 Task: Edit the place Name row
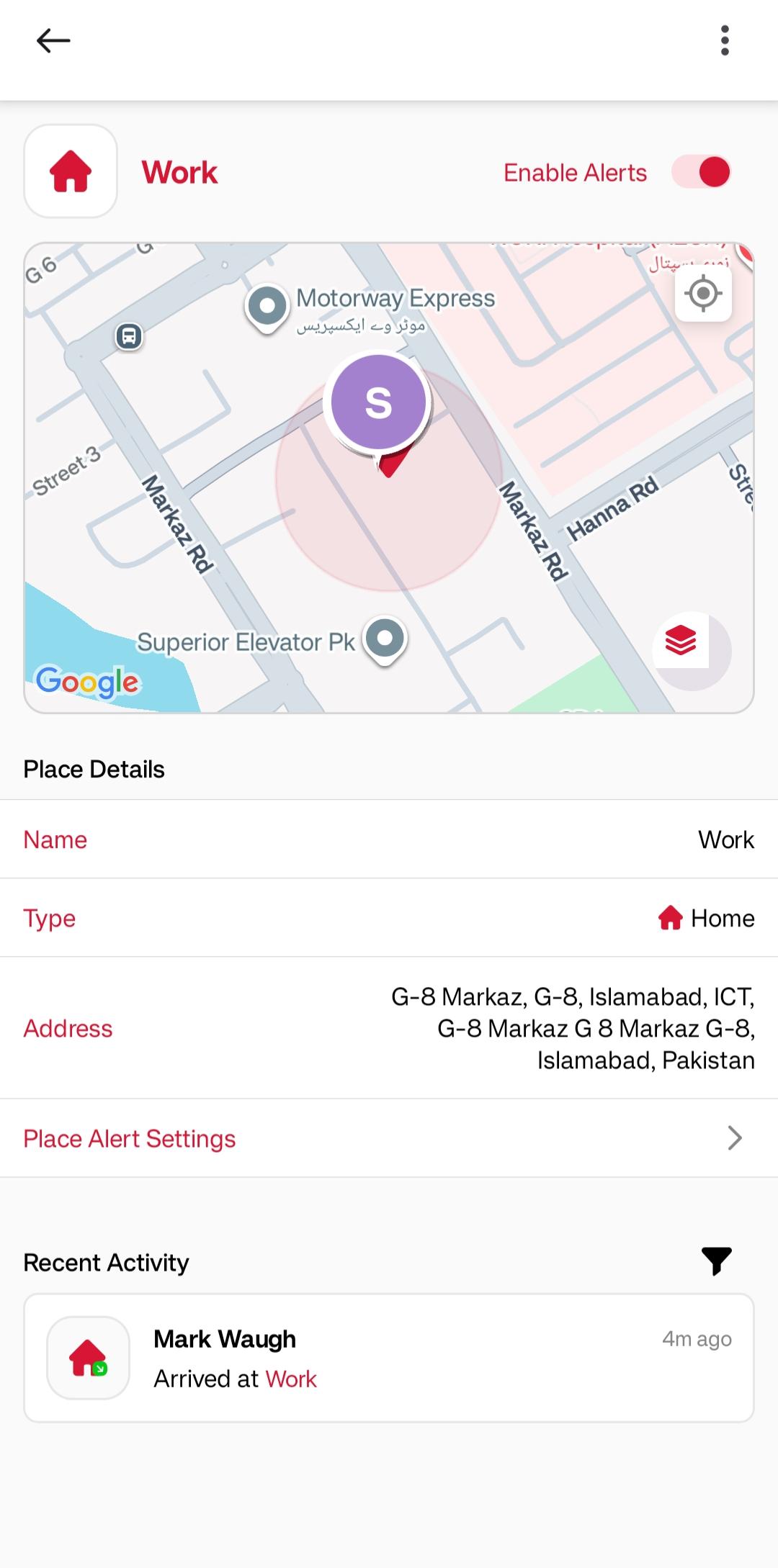pos(389,839)
